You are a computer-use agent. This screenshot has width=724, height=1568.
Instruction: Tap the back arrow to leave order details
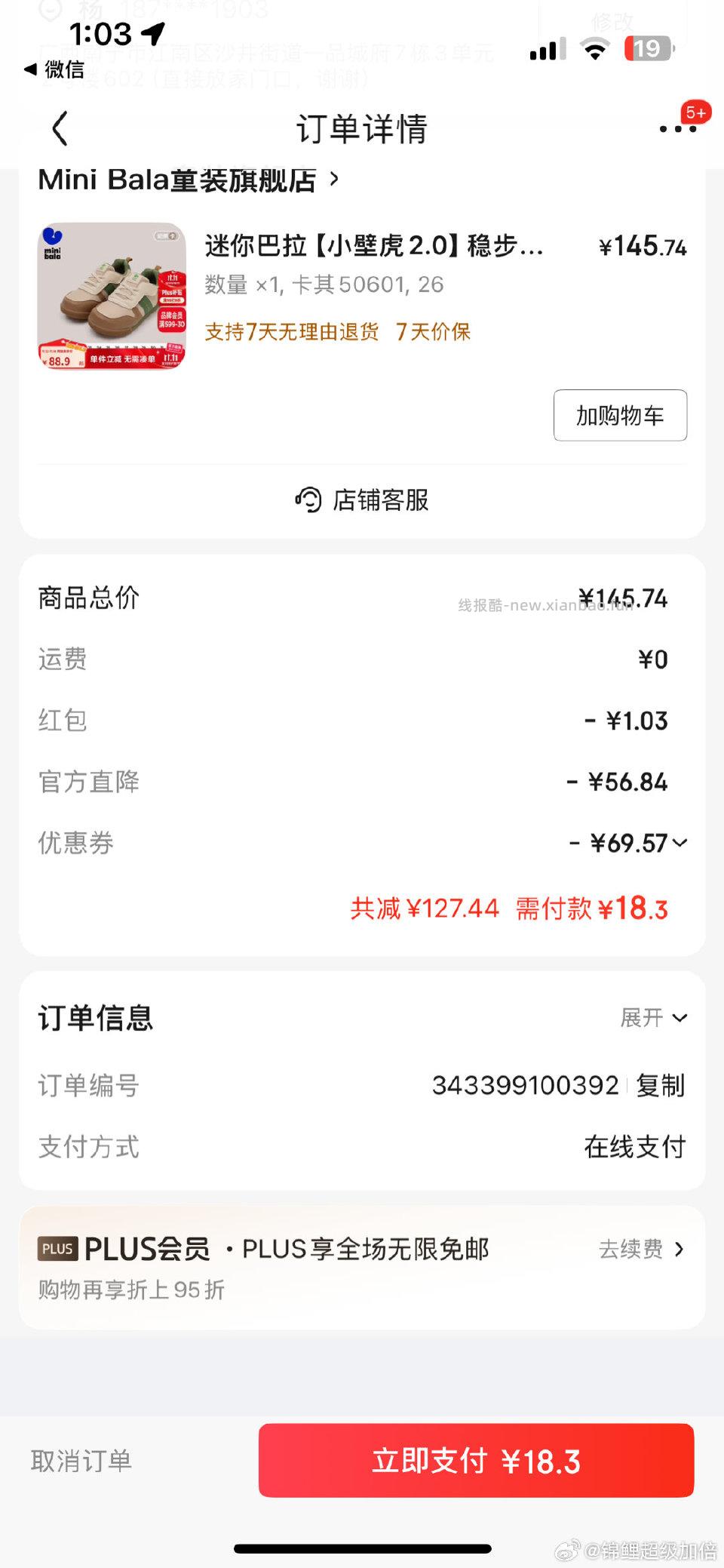(x=60, y=128)
